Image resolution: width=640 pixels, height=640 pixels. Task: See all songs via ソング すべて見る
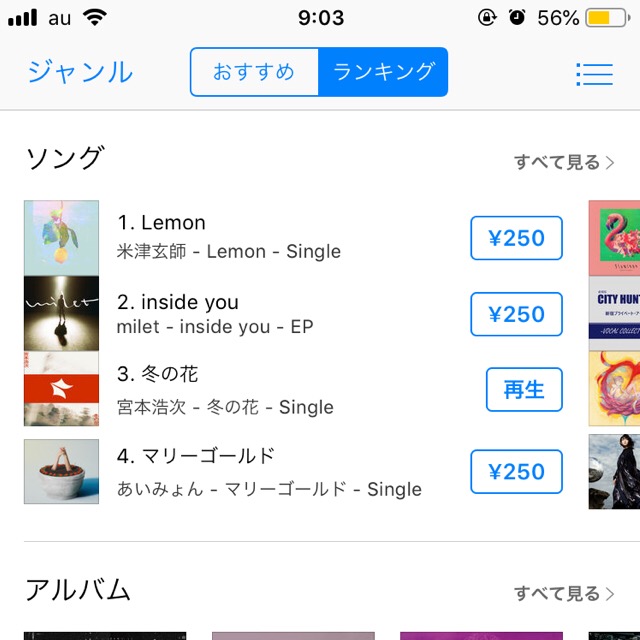tap(564, 162)
